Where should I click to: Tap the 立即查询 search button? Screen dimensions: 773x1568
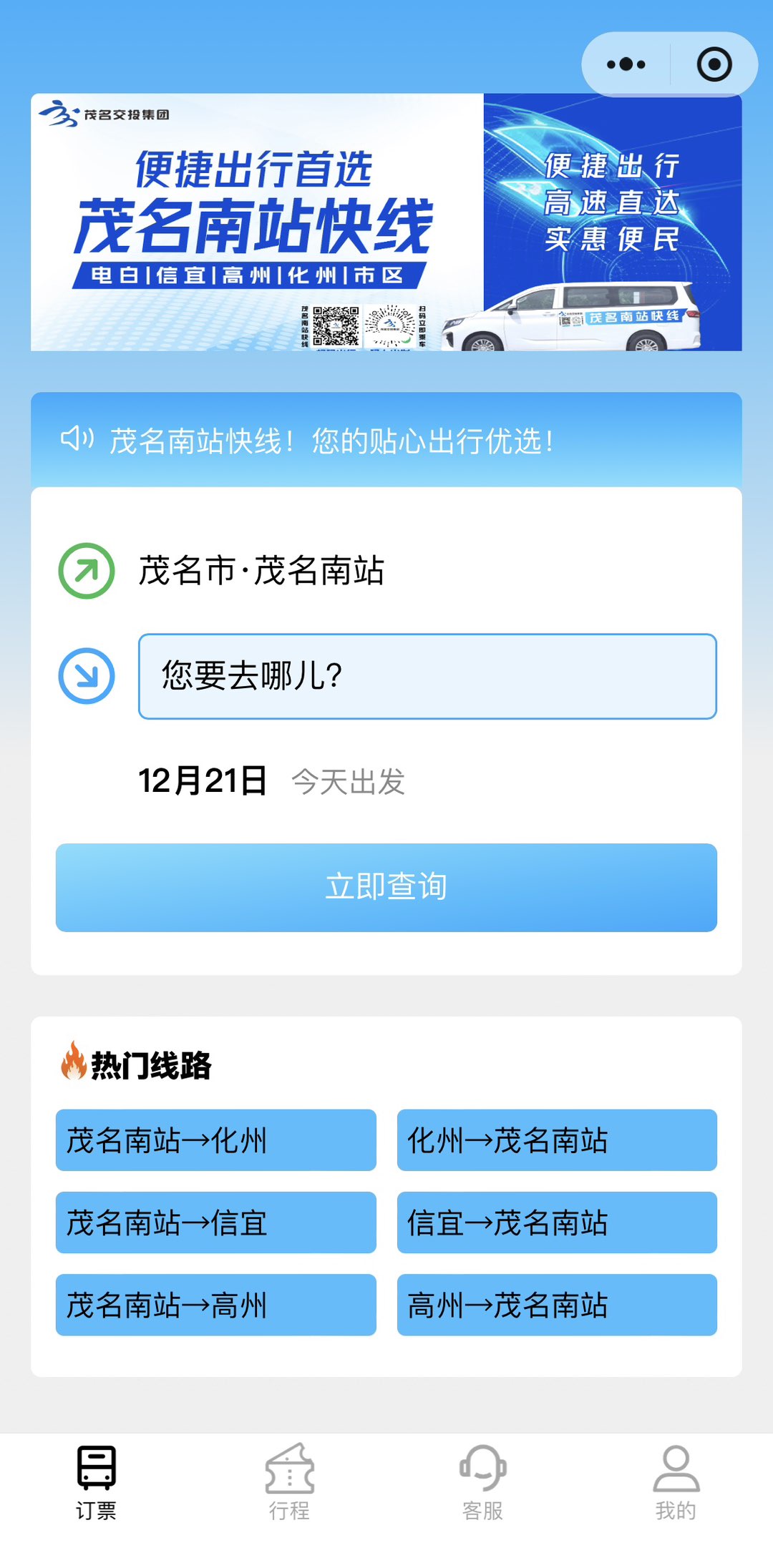[x=386, y=887]
